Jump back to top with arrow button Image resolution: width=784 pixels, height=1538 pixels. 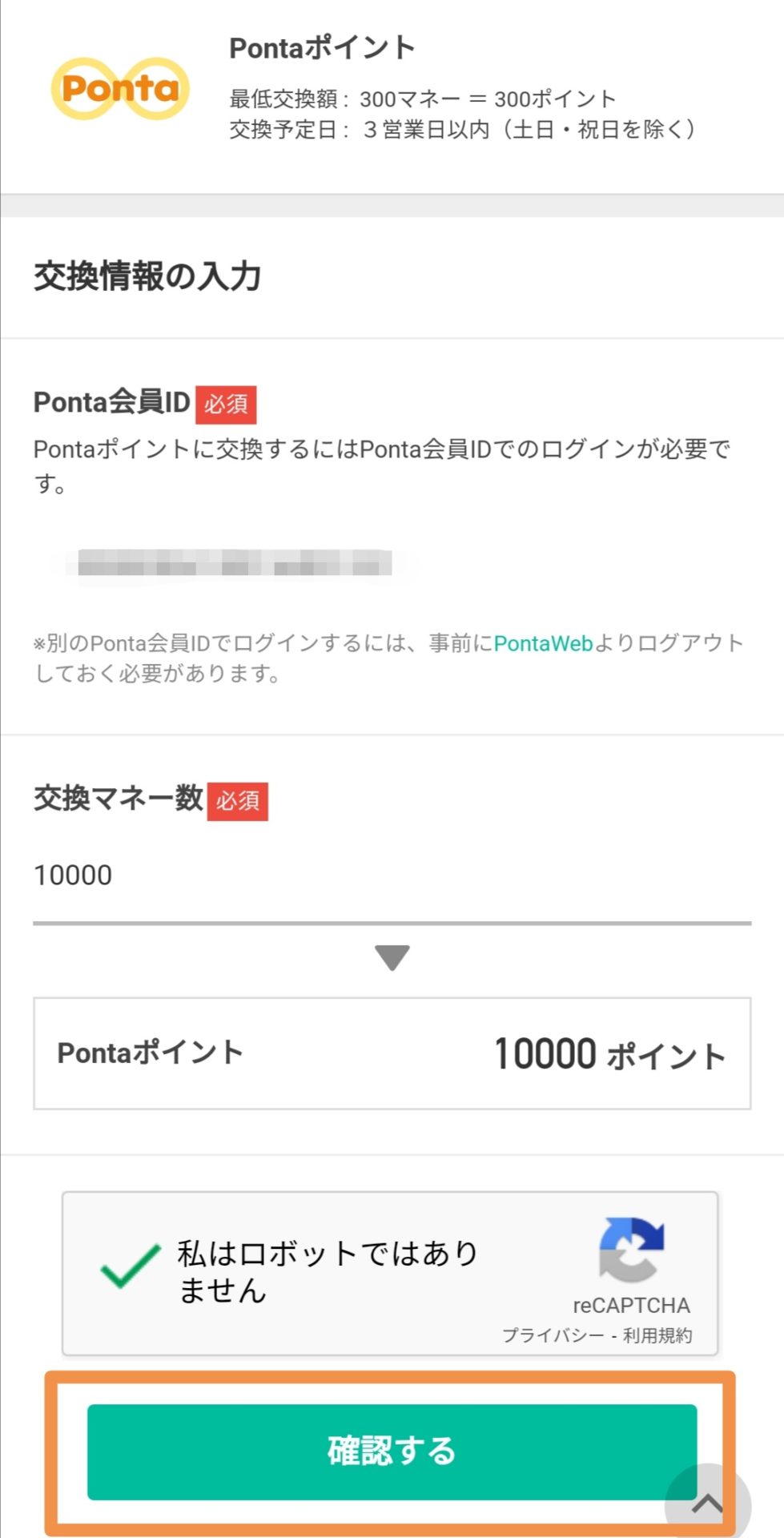pos(708,1504)
